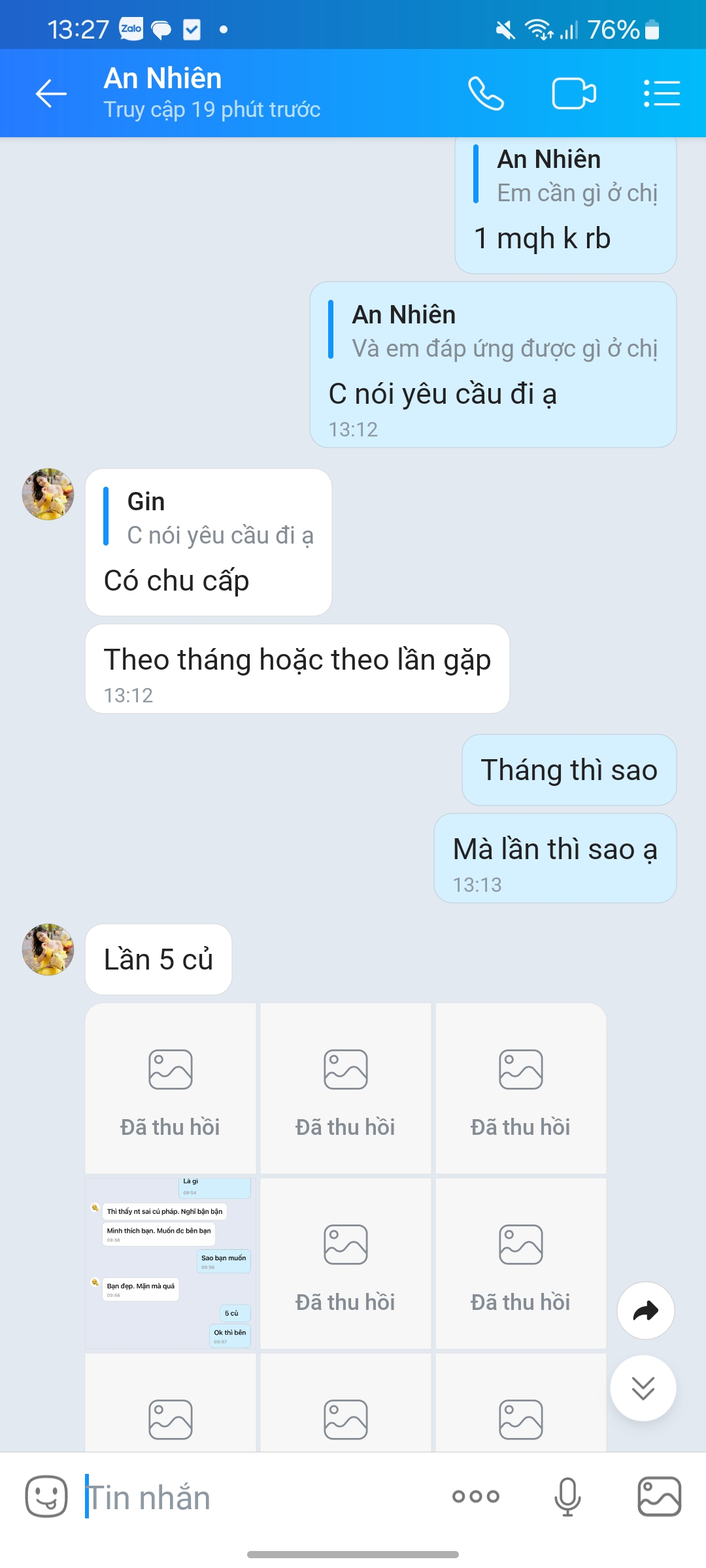The width and height of the screenshot is (706, 1568).
Task: Open sender avatar beside 'Lần 5 củ'
Action: point(48,949)
